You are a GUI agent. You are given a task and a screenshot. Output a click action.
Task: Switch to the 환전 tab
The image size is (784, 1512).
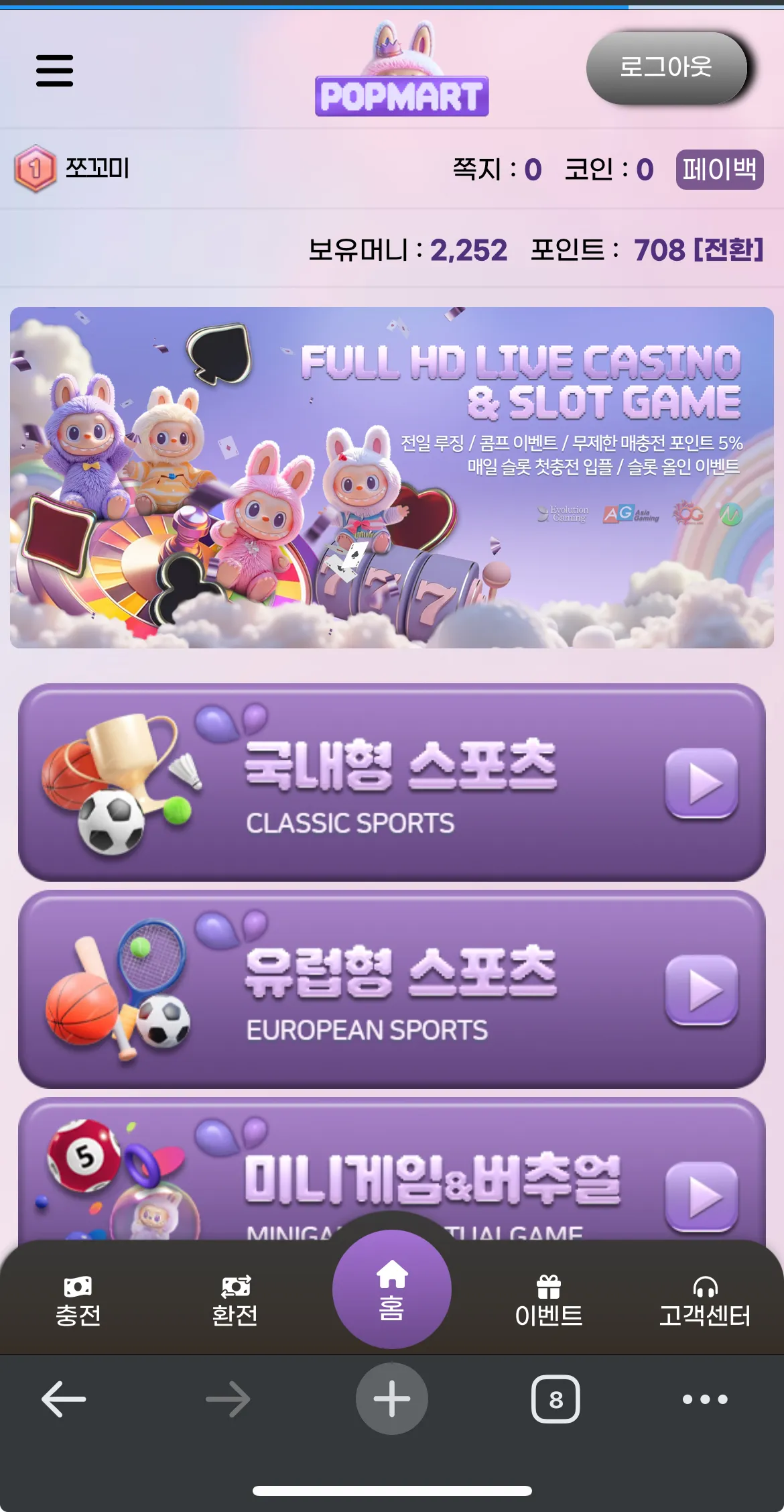pos(235,1301)
